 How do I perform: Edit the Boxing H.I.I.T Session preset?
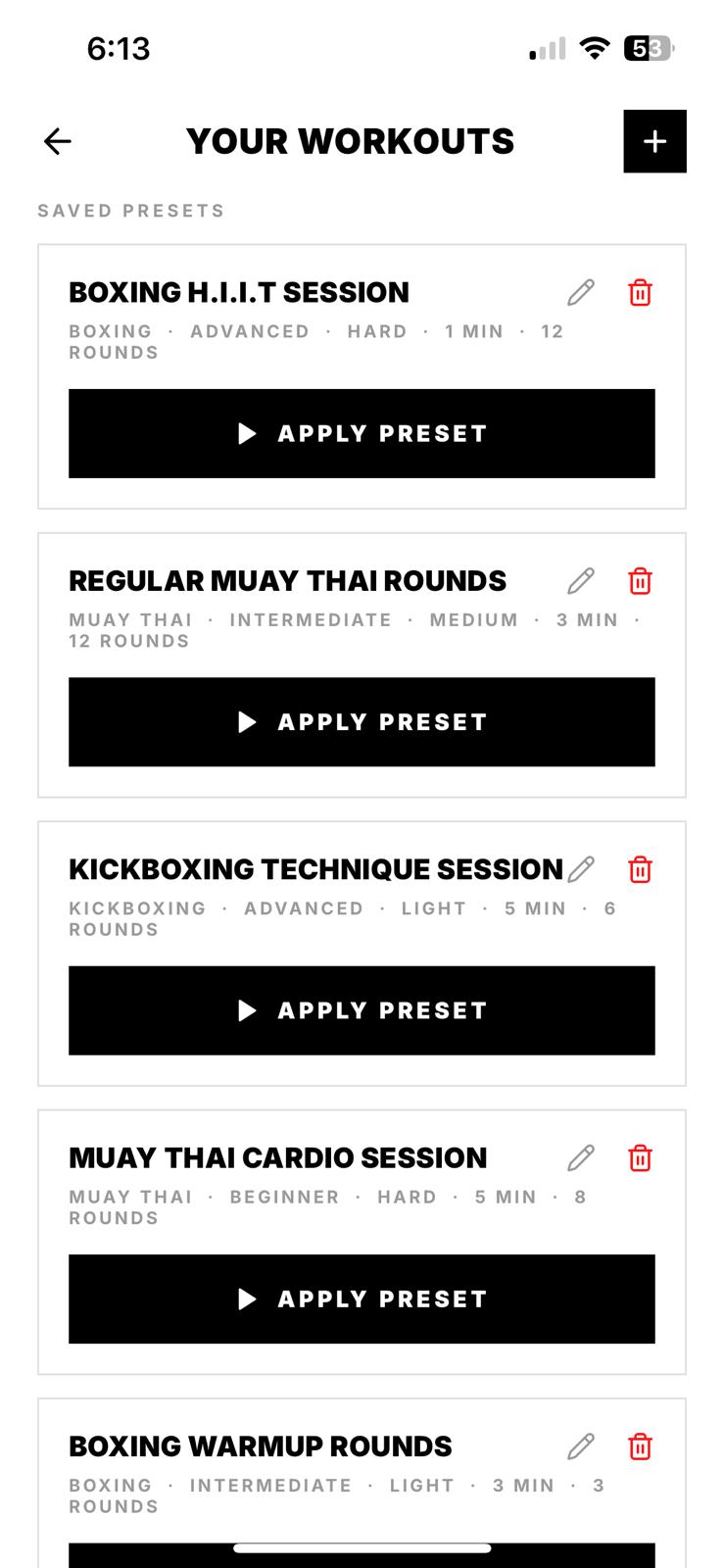581,292
